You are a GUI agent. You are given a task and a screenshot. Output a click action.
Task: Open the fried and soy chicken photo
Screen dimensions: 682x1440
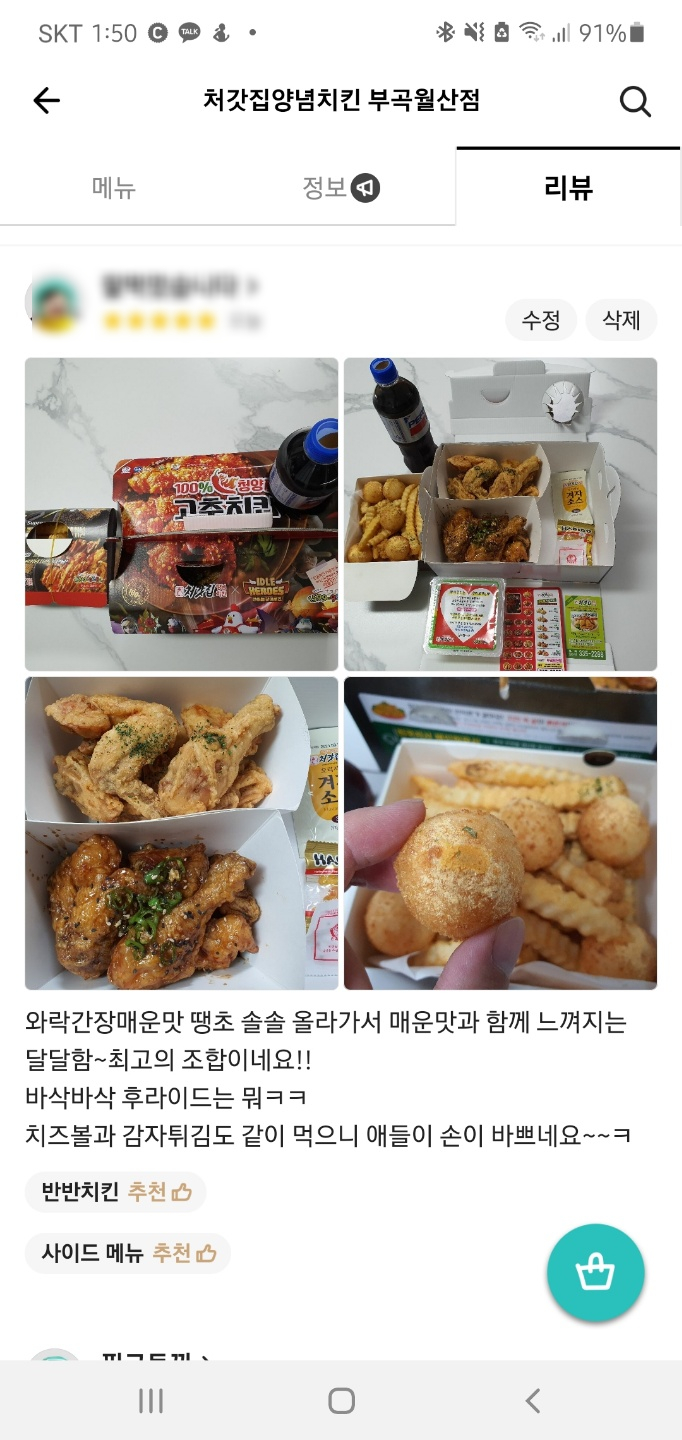point(181,833)
